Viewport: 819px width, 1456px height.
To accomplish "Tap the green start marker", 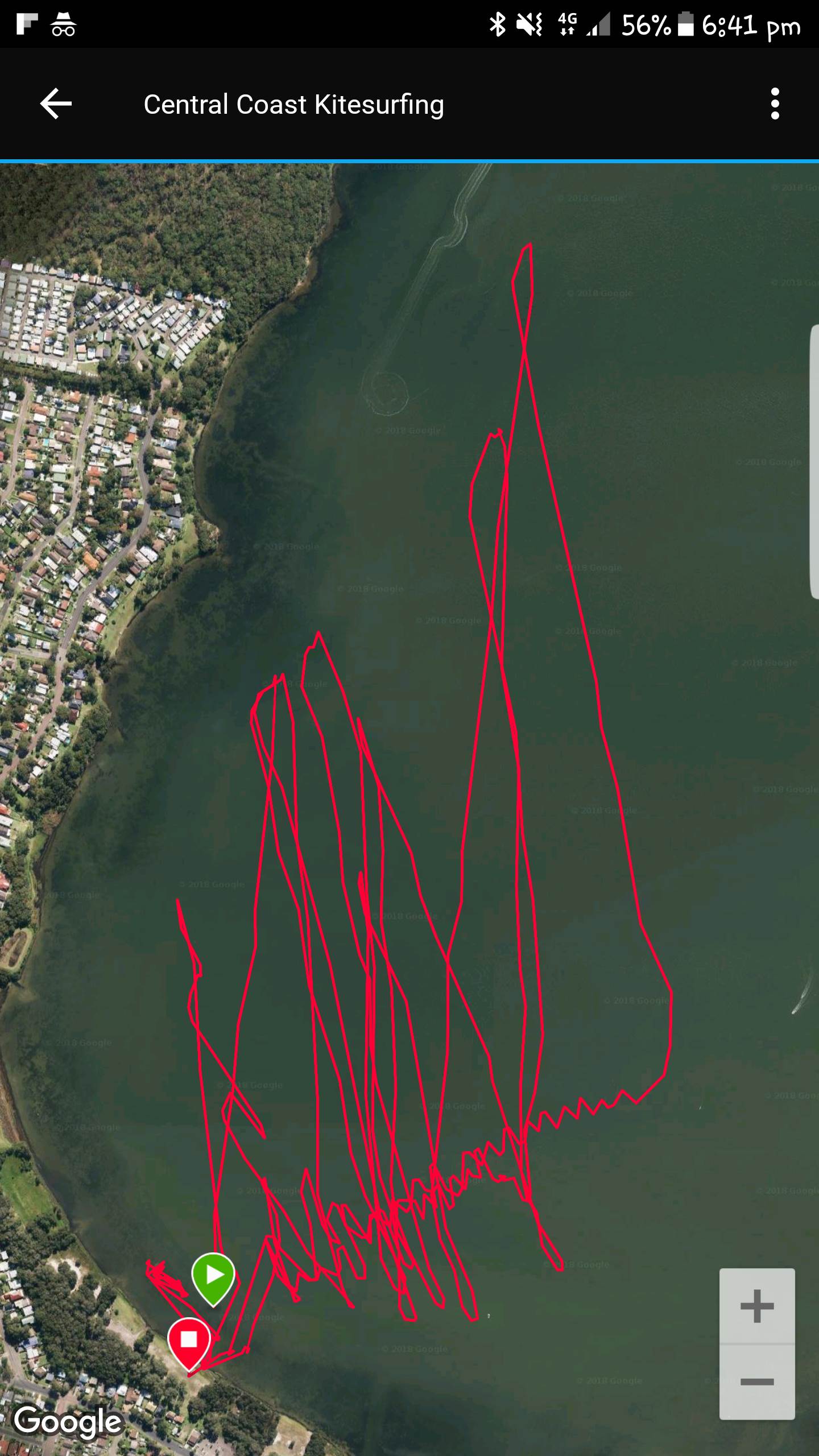I will [x=213, y=1275].
